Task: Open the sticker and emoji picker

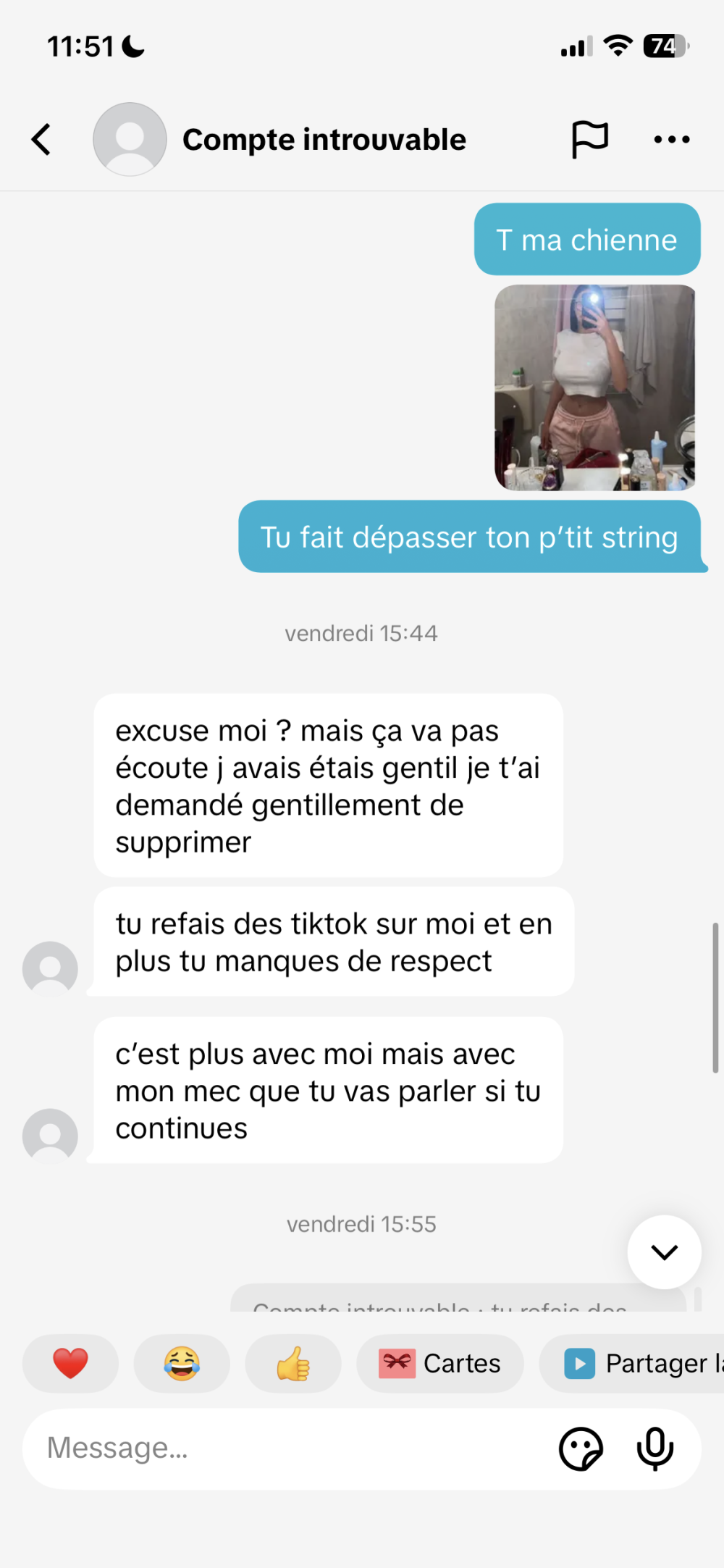Action: point(581,1449)
